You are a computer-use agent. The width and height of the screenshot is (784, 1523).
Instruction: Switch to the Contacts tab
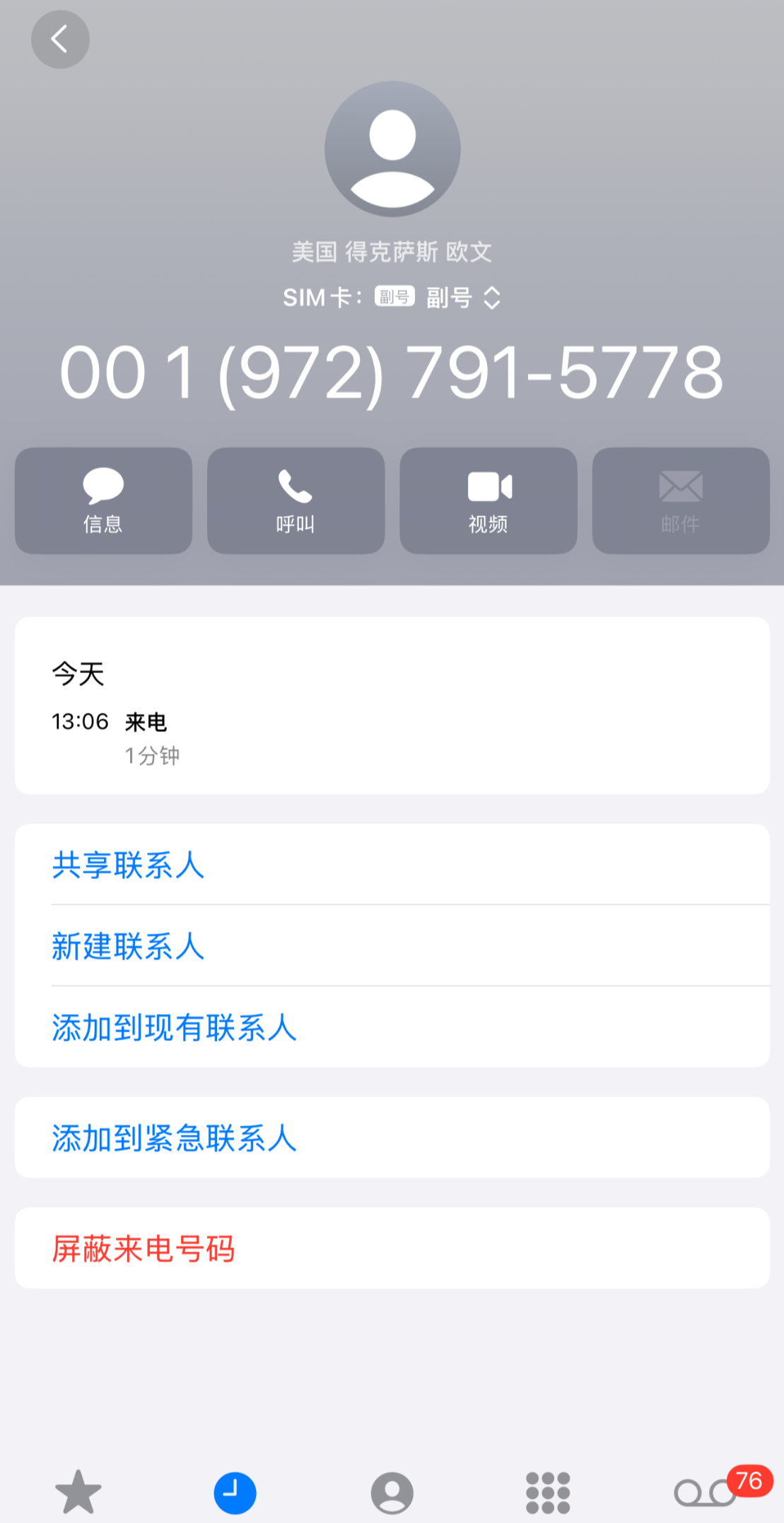pyautogui.click(x=392, y=1492)
